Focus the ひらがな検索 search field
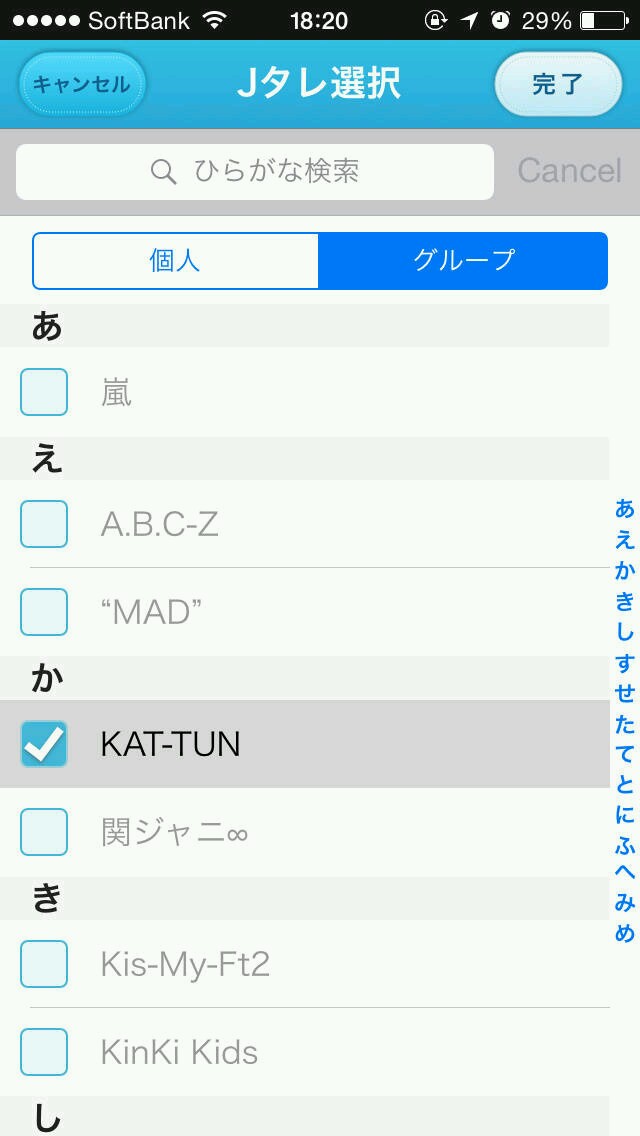 [x=255, y=172]
